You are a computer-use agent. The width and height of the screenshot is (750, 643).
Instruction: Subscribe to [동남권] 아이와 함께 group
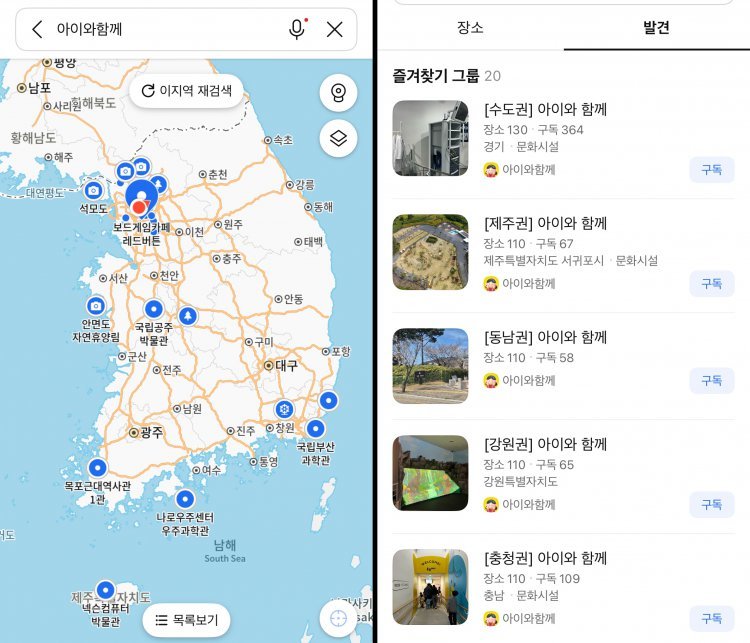pyautogui.click(x=711, y=380)
